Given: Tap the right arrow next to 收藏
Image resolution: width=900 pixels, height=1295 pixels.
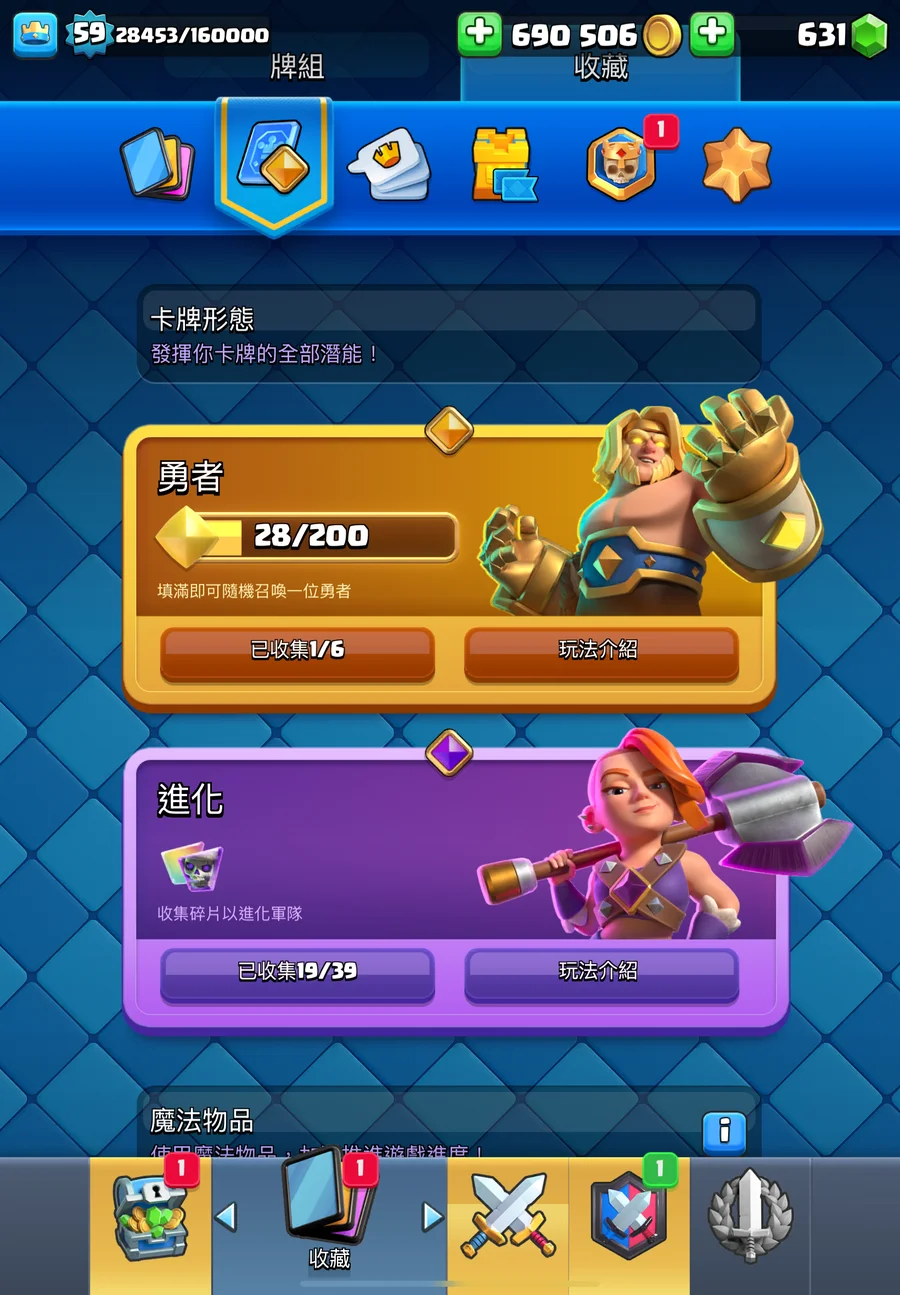Looking at the screenshot, I should pyautogui.click(x=432, y=1217).
